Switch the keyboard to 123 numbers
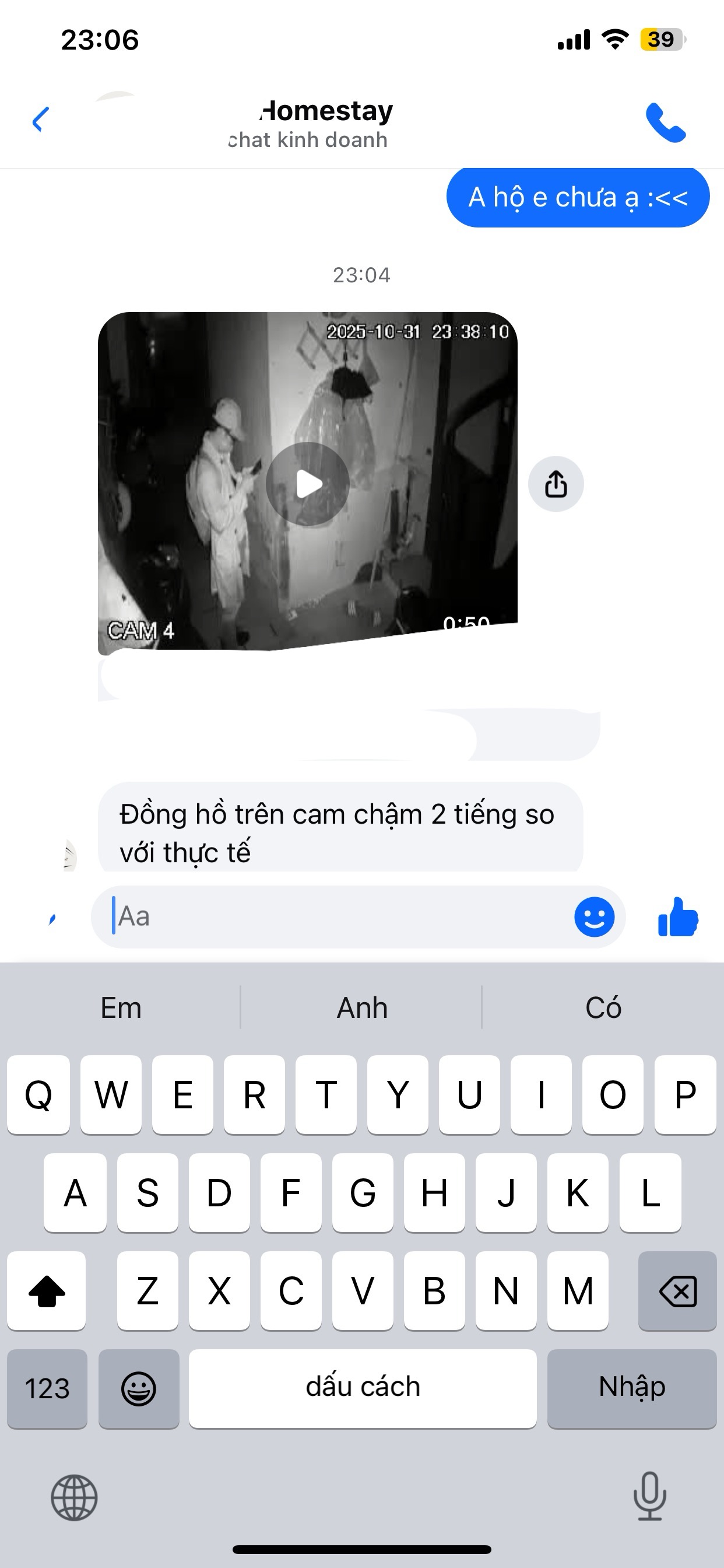The image size is (724, 1568). tap(47, 1388)
